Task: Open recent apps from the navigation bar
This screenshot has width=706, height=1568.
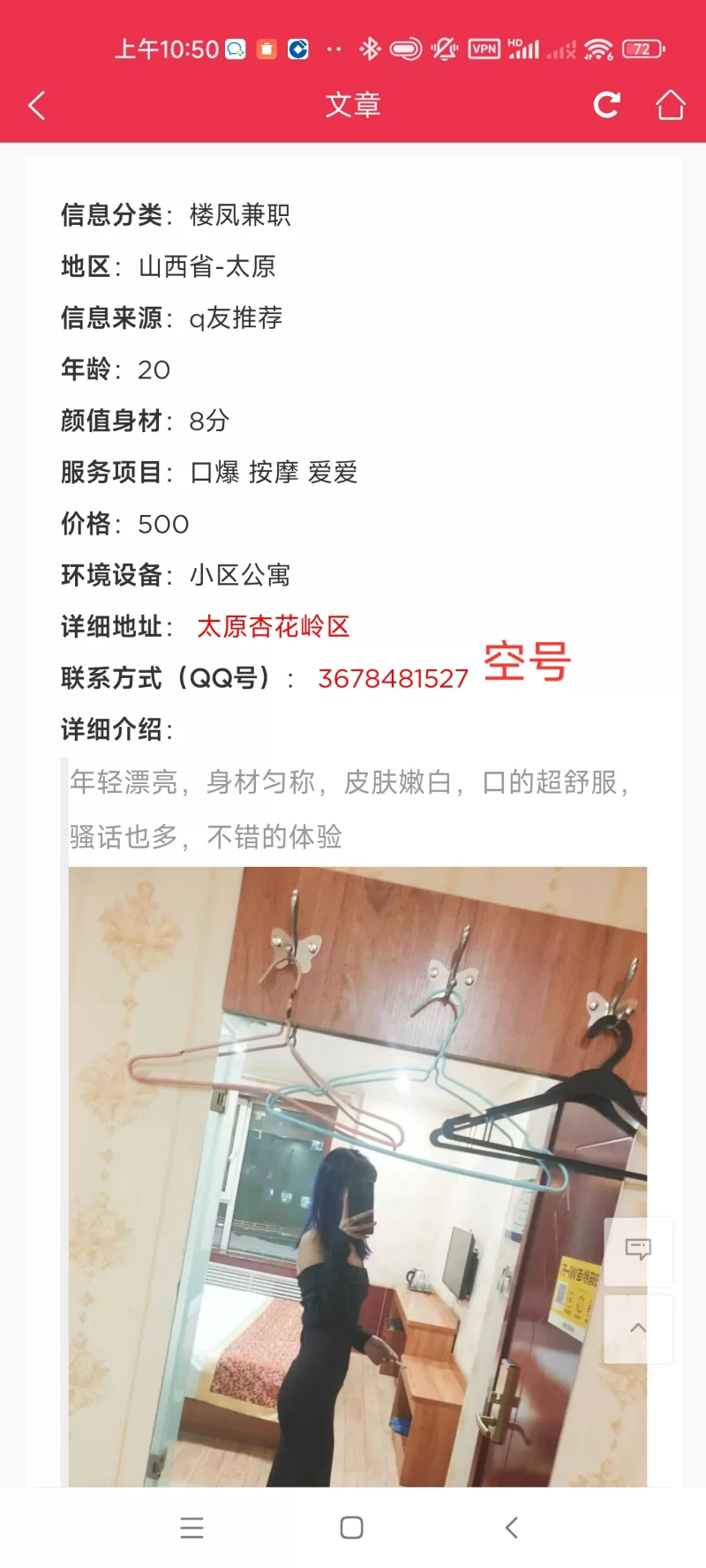Action: (x=192, y=1527)
